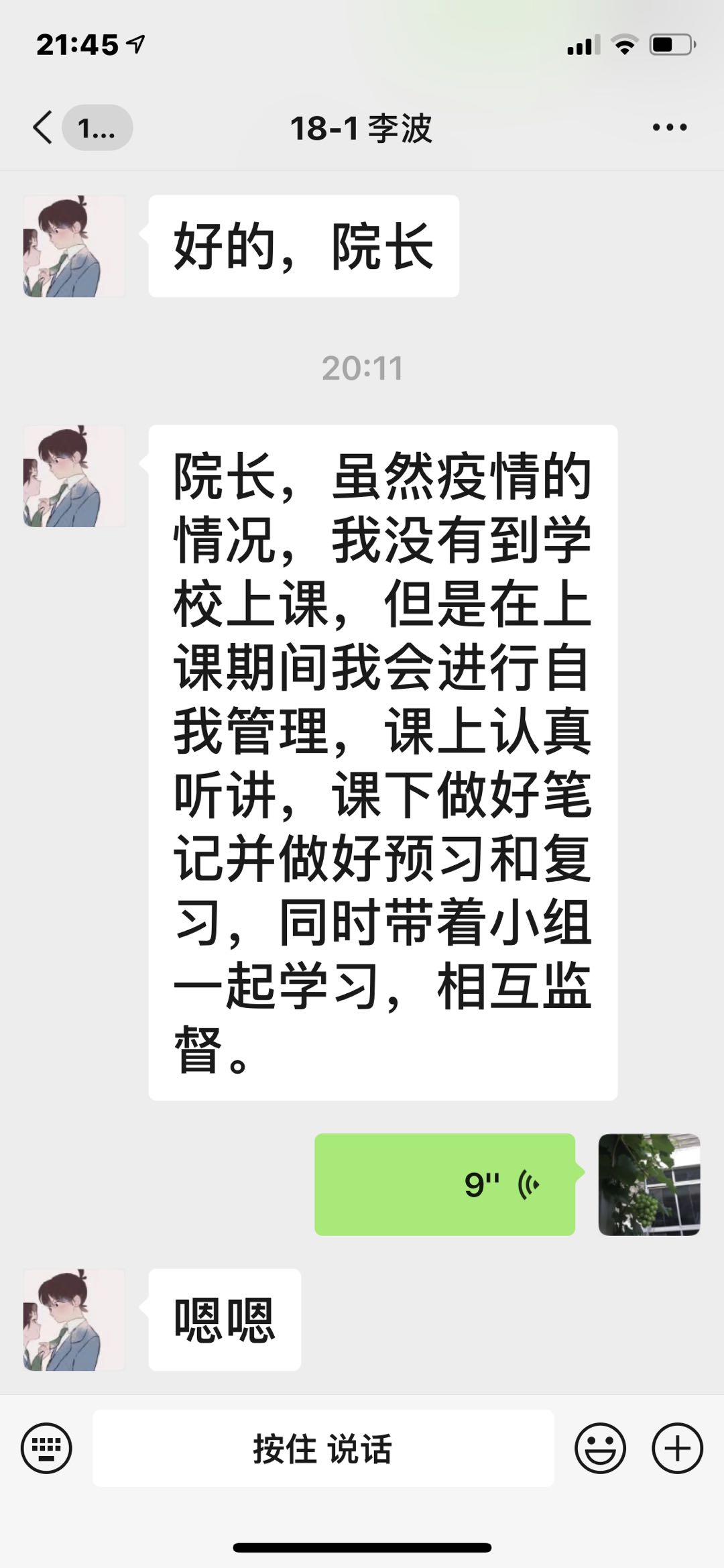Open the emoji sticker panel

(600, 1448)
